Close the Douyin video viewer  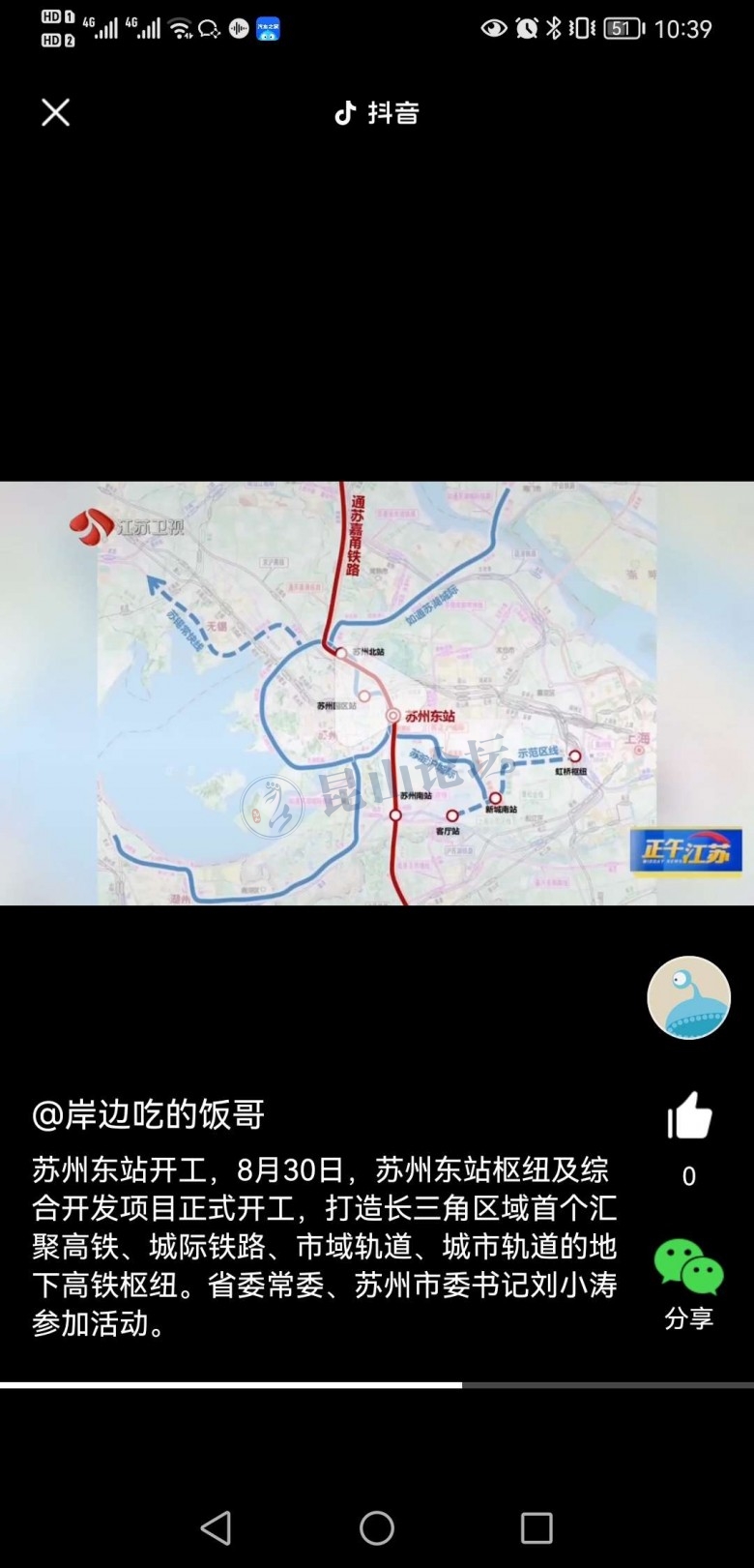coord(55,113)
